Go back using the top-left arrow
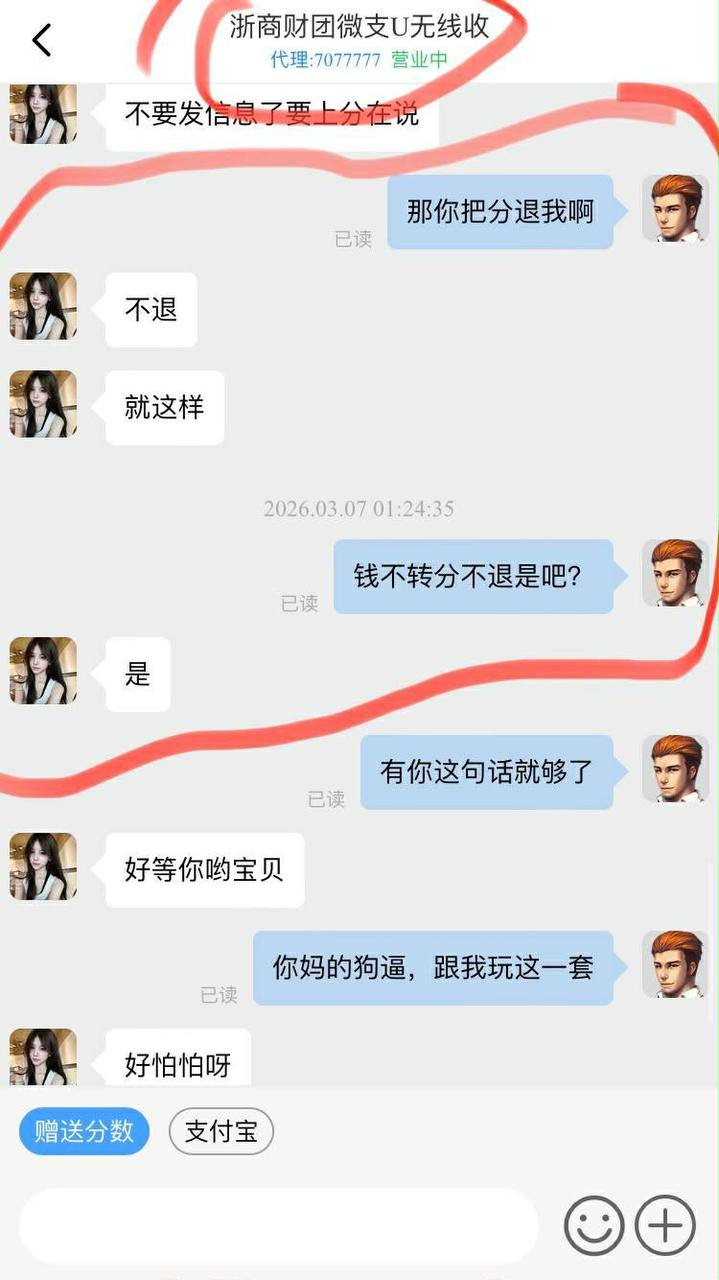Viewport: 719px width, 1280px height. click(x=41, y=40)
